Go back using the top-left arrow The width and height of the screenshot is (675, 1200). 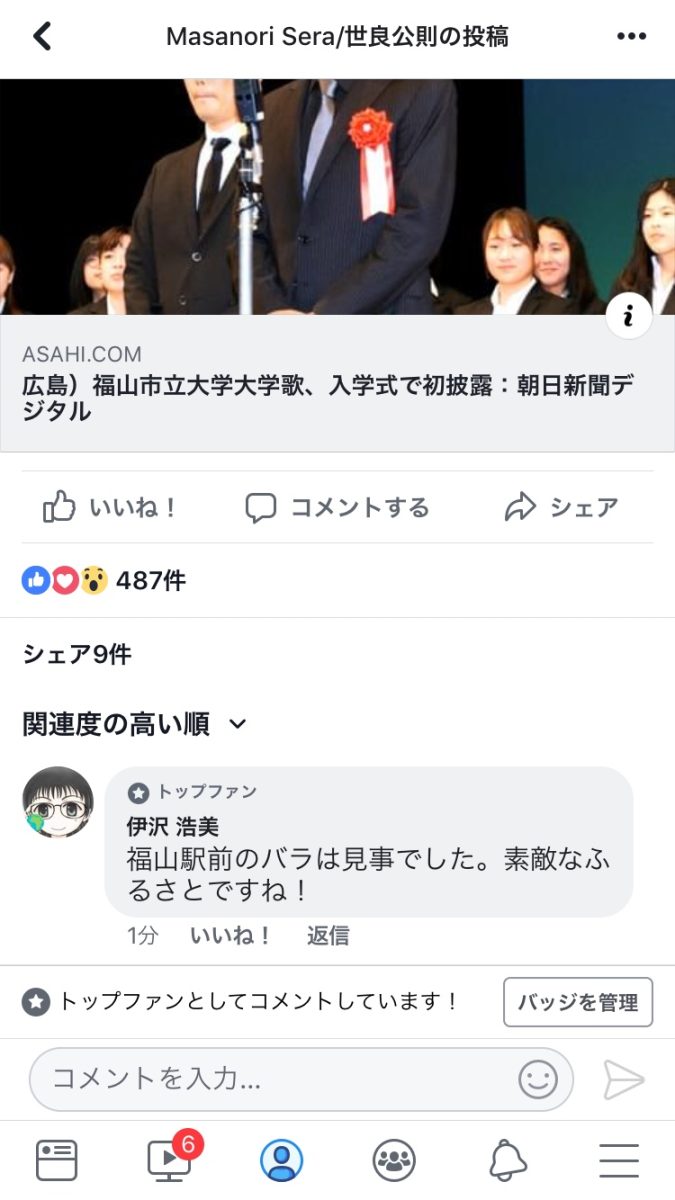[42, 37]
